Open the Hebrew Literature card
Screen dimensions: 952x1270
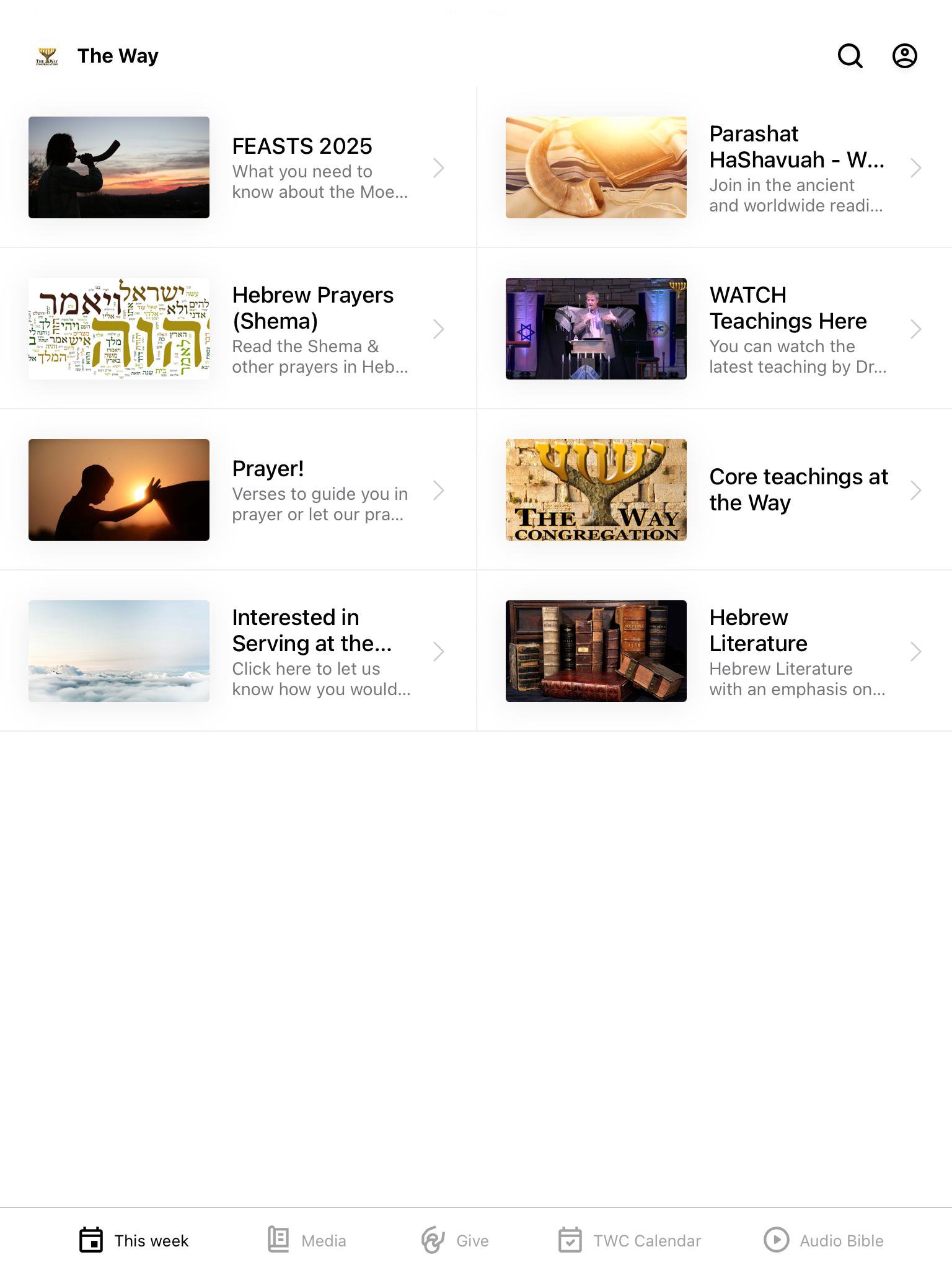pos(714,651)
